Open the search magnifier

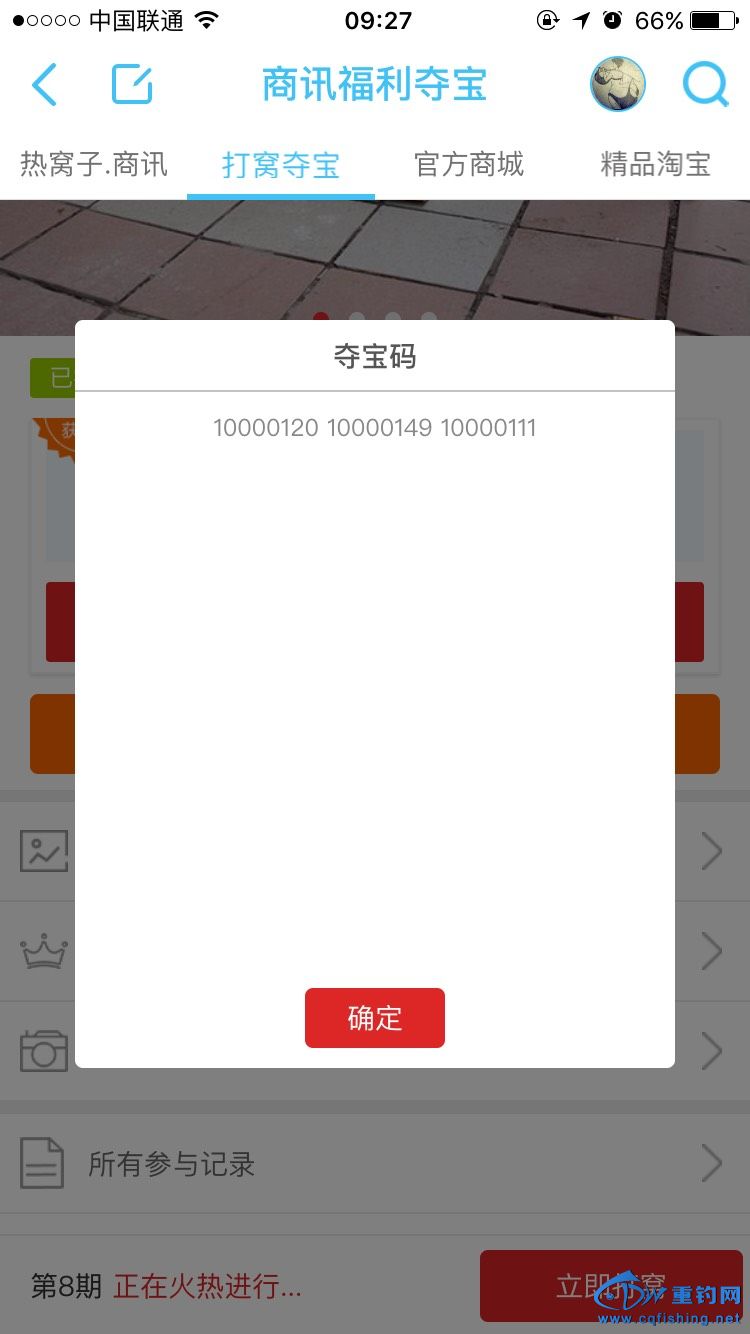tap(706, 85)
